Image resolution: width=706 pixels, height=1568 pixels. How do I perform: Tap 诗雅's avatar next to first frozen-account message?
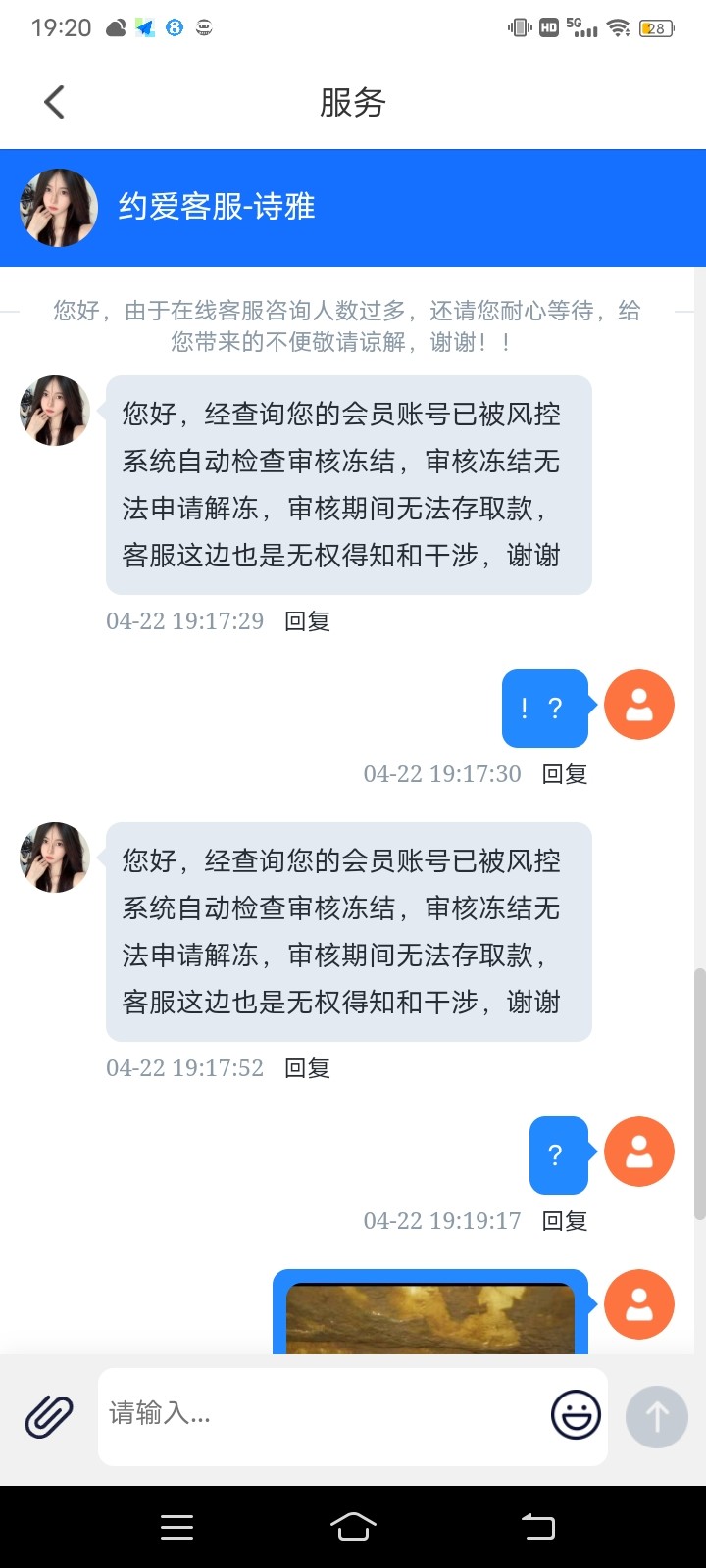(54, 412)
